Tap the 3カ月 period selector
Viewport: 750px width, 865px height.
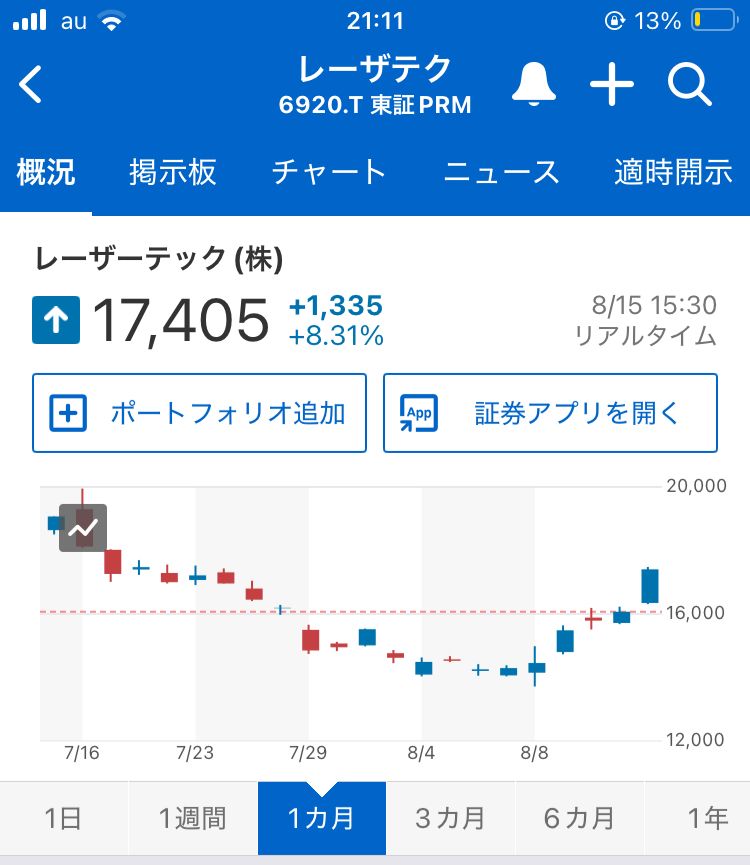coord(449,817)
